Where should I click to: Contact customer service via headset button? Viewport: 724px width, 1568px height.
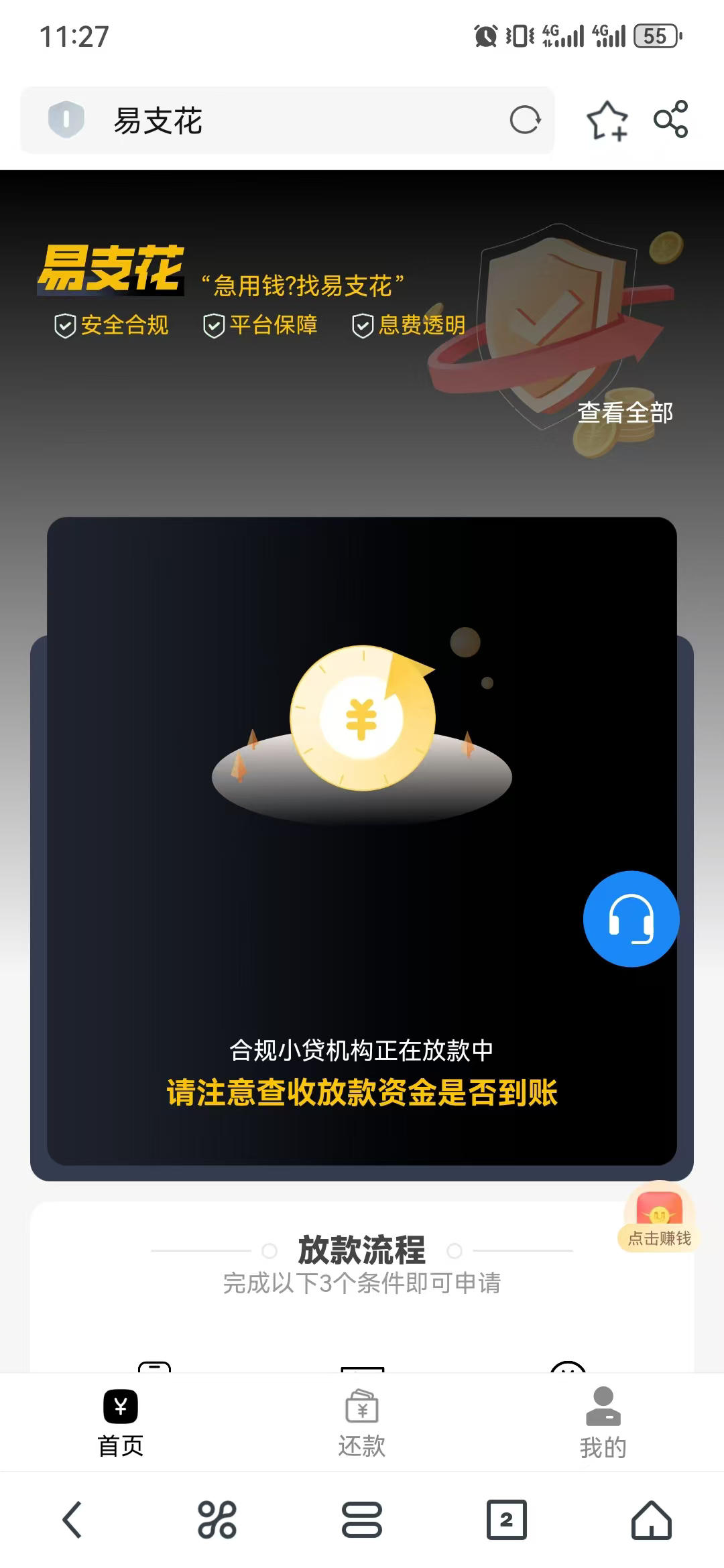pos(631,919)
